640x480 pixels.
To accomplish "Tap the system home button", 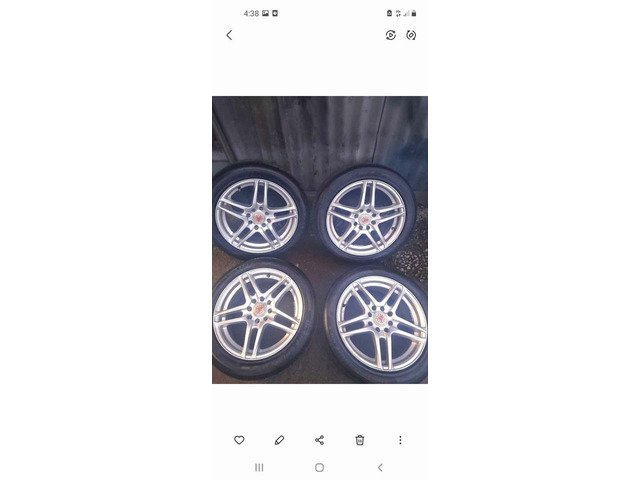I will tap(319, 467).
